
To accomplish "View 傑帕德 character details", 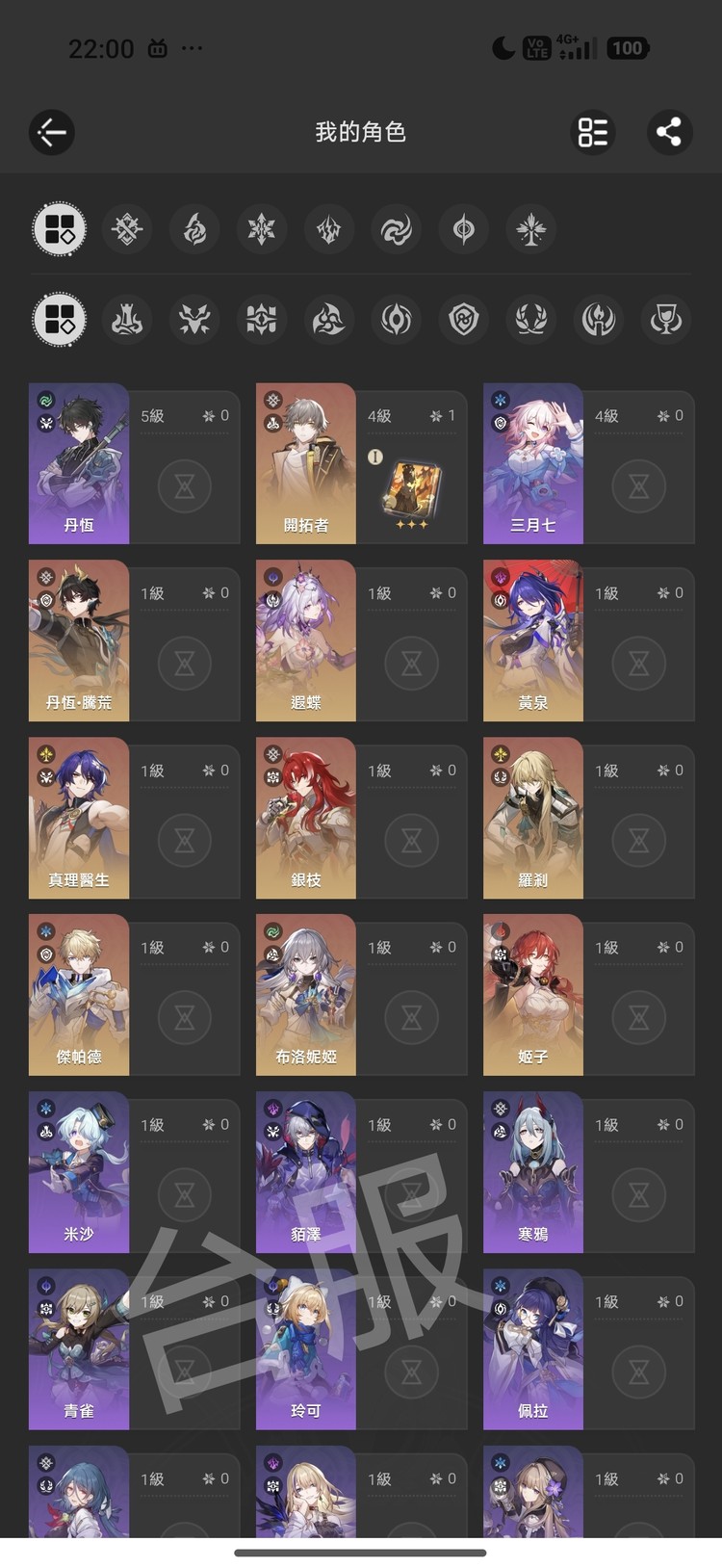I will pos(79,995).
